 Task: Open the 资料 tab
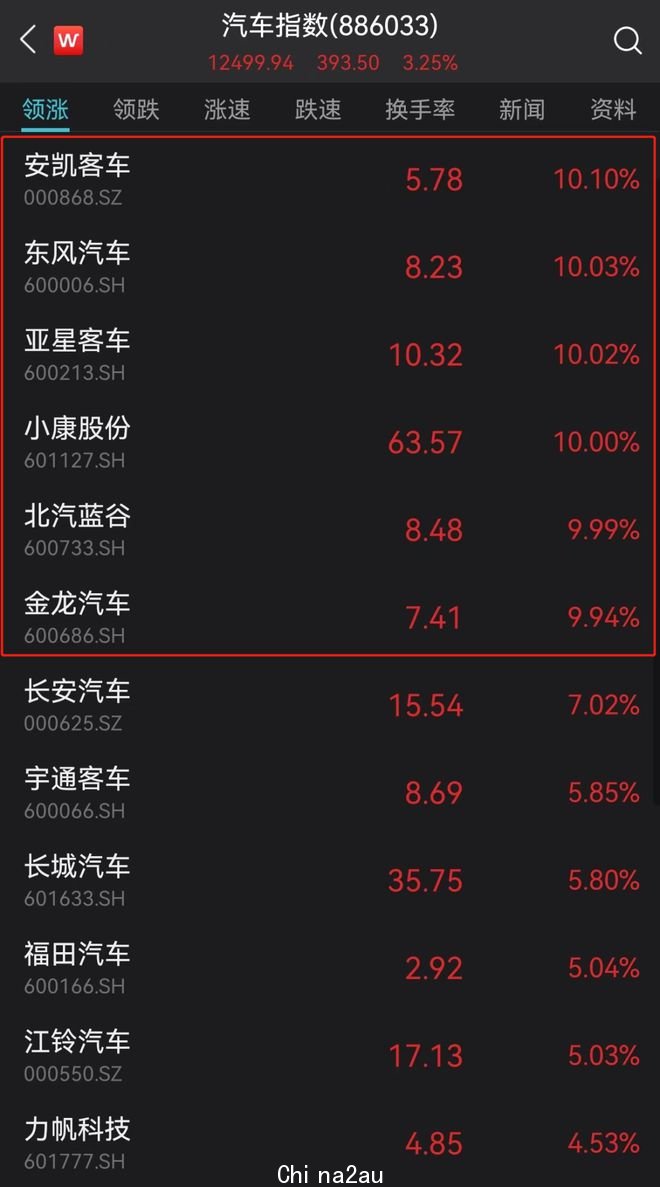tap(613, 110)
